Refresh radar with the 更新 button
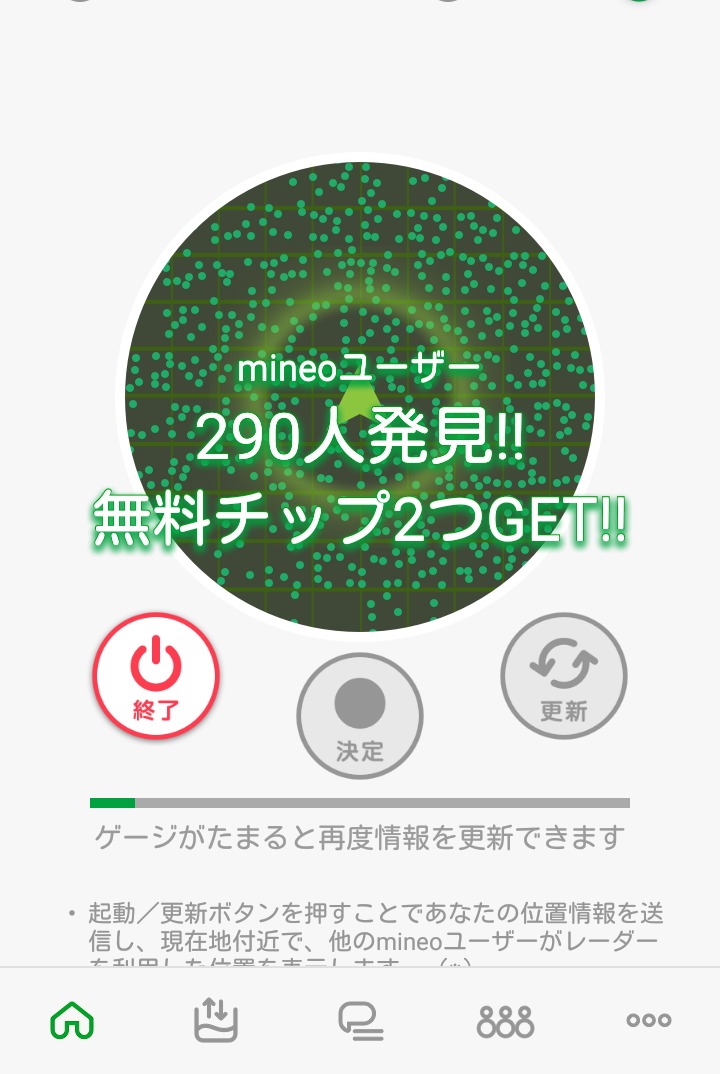 point(564,676)
